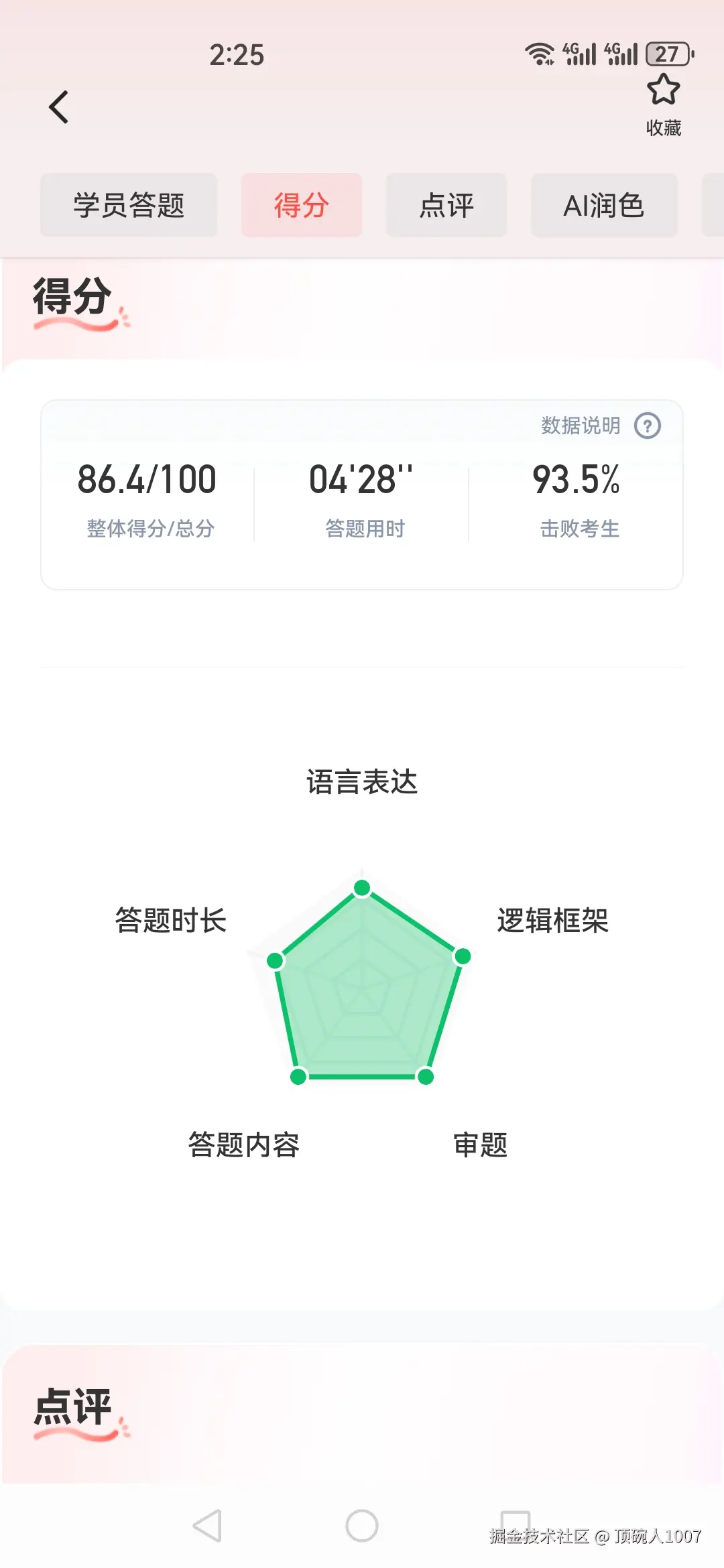Switch to the 学员答题 tab

129,206
